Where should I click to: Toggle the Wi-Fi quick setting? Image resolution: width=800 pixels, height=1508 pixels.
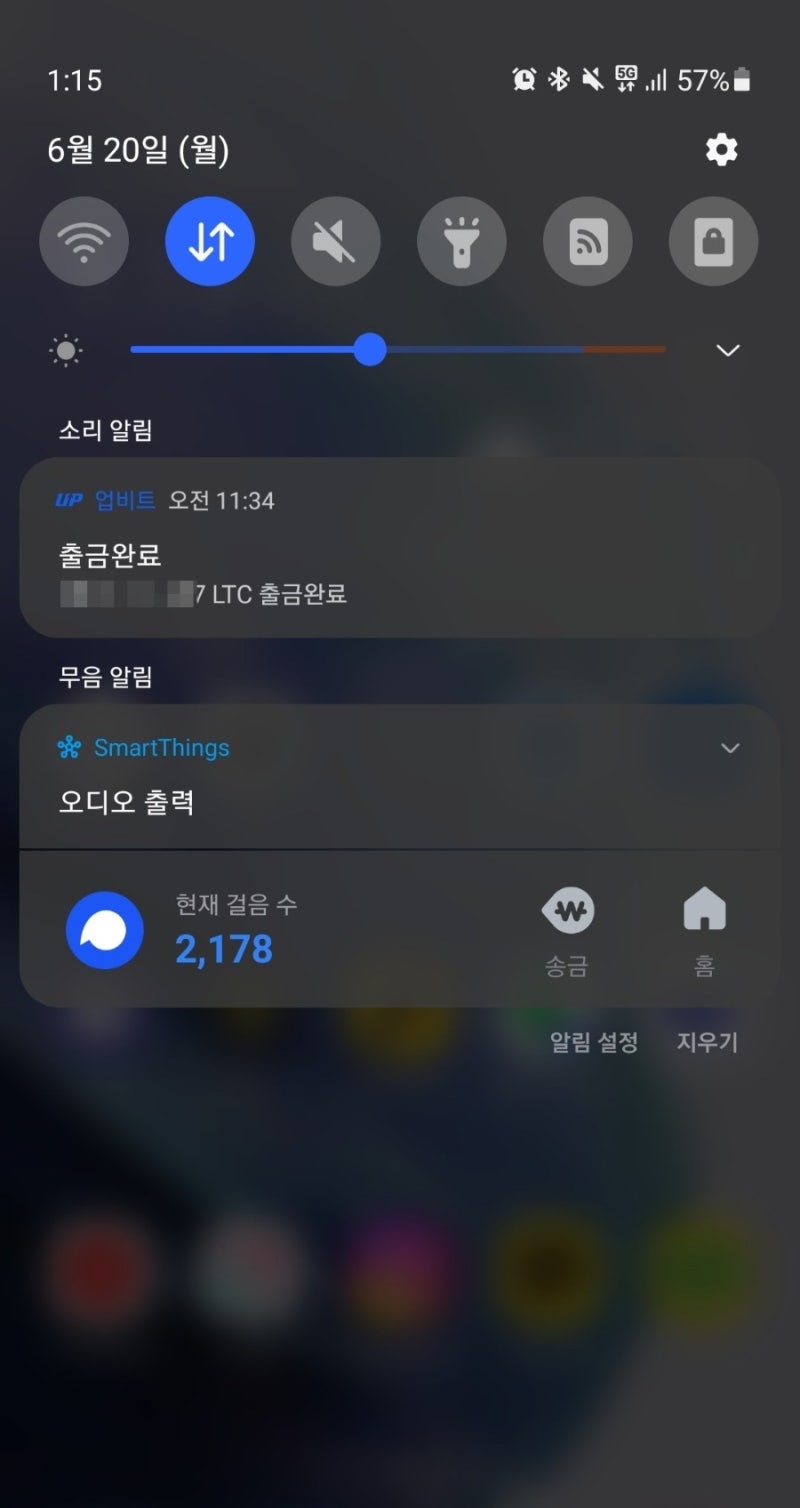coord(84,241)
